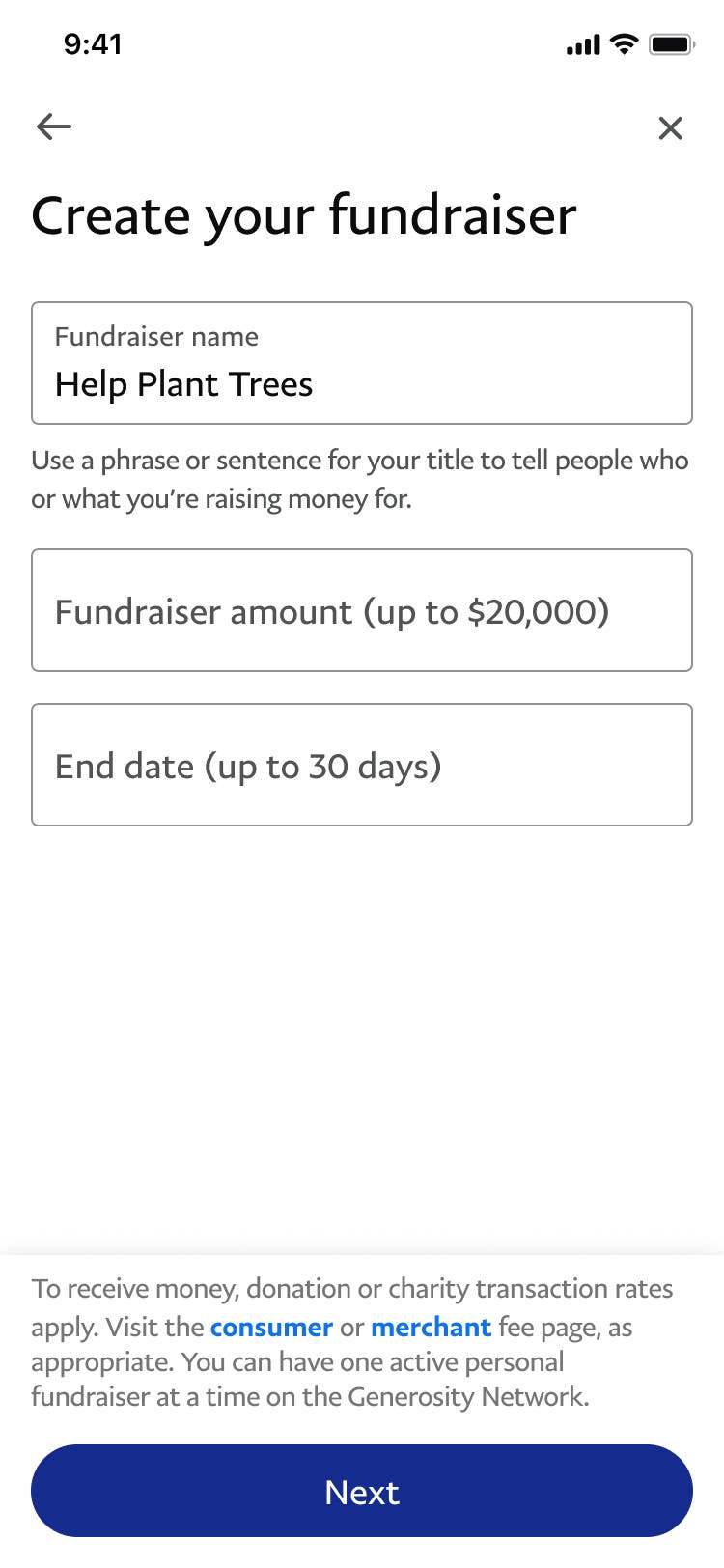This screenshot has width=724, height=1568.
Task: Select the Fundraiser amount field
Action: coord(362,610)
